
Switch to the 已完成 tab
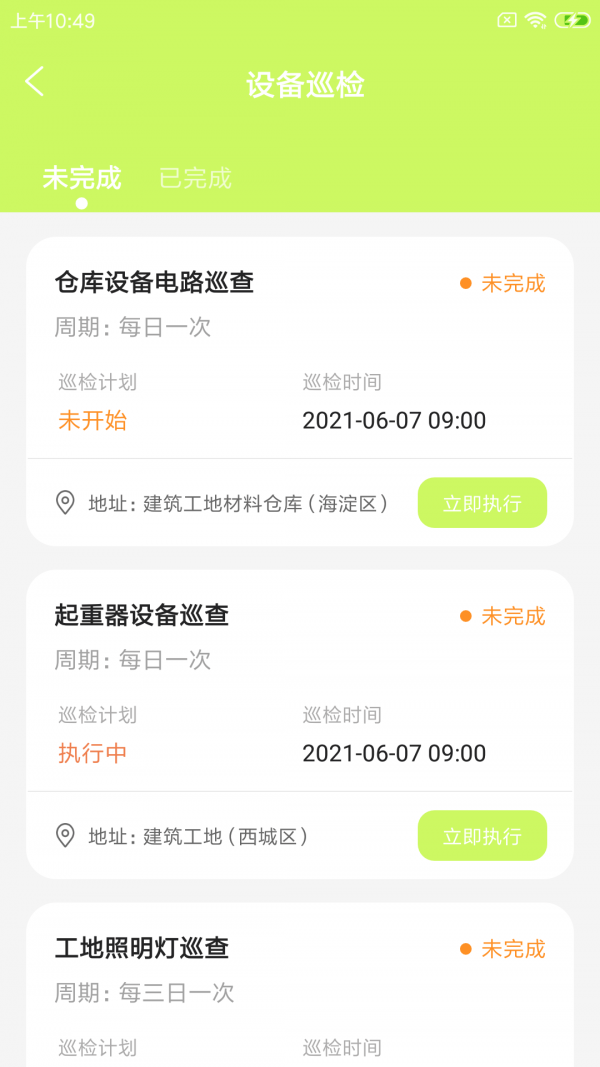click(195, 179)
